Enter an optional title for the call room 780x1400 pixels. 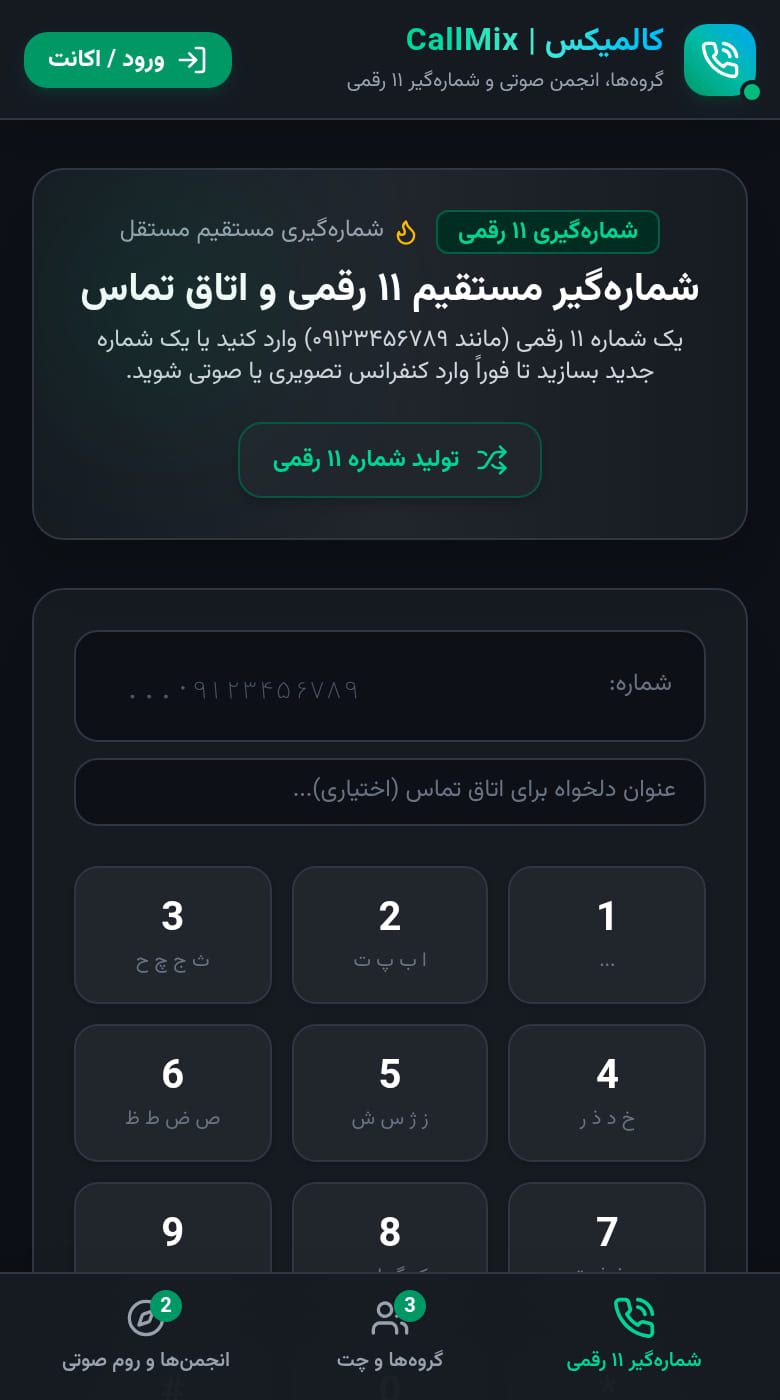tap(390, 792)
